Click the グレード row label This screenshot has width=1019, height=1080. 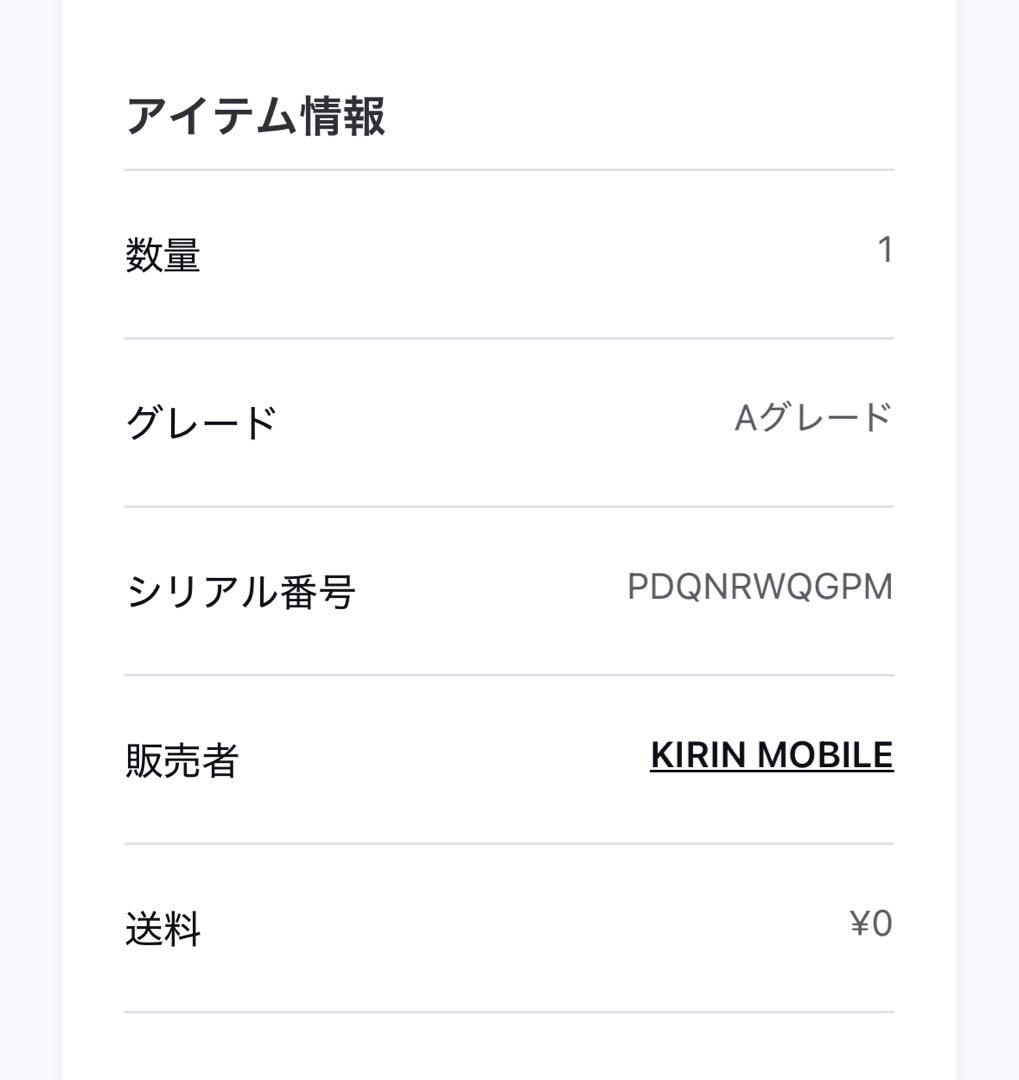(x=201, y=421)
